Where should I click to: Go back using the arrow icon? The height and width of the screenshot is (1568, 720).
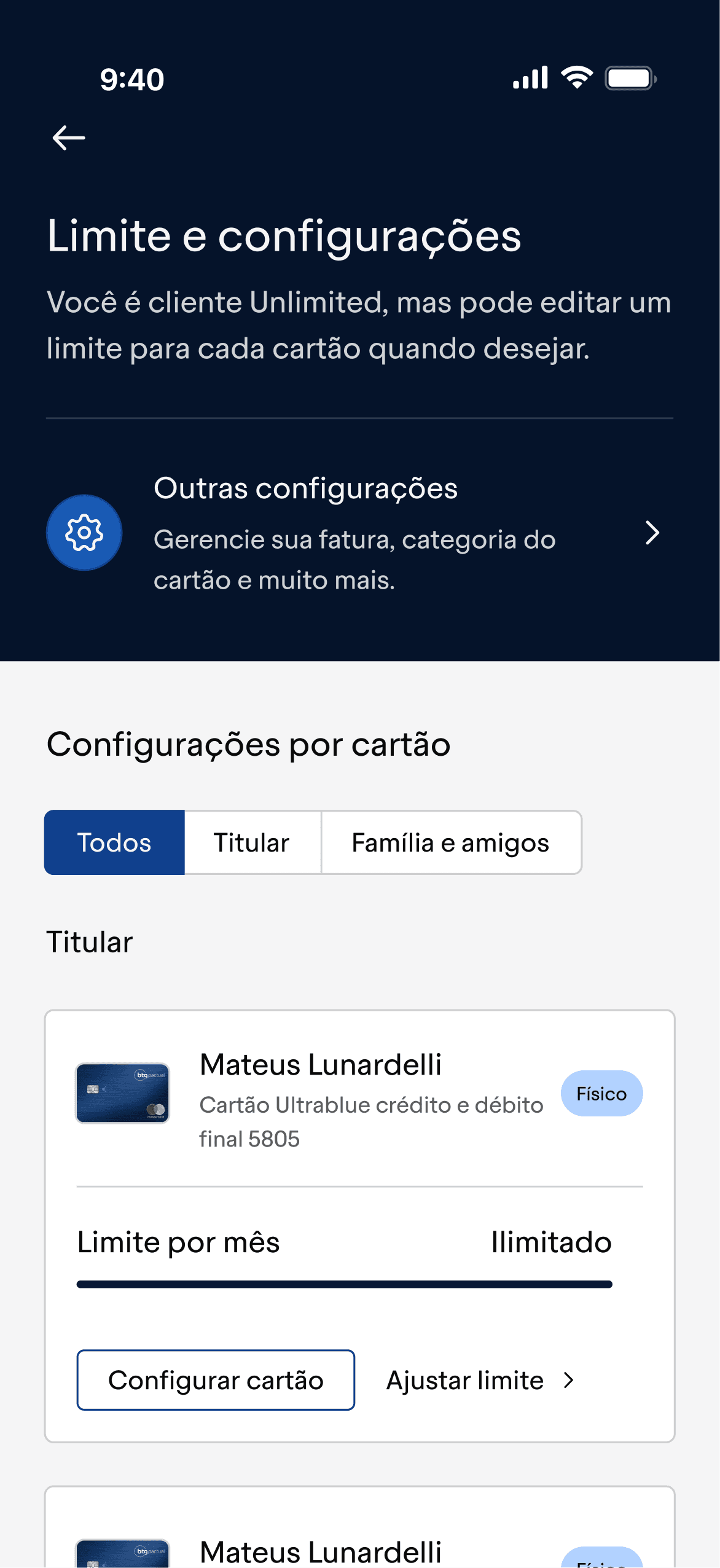click(x=69, y=138)
